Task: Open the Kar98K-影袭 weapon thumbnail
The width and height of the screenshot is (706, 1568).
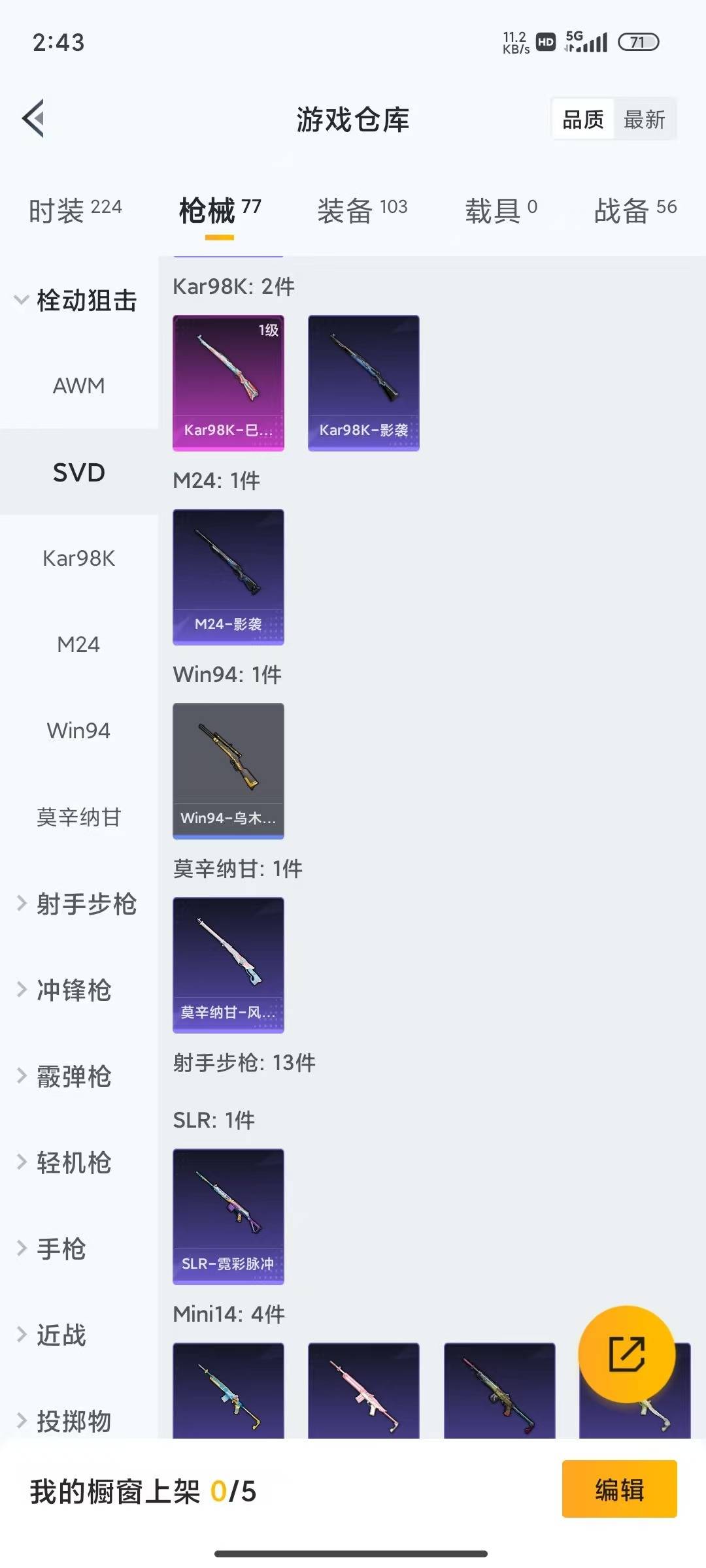Action: (x=363, y=382)
